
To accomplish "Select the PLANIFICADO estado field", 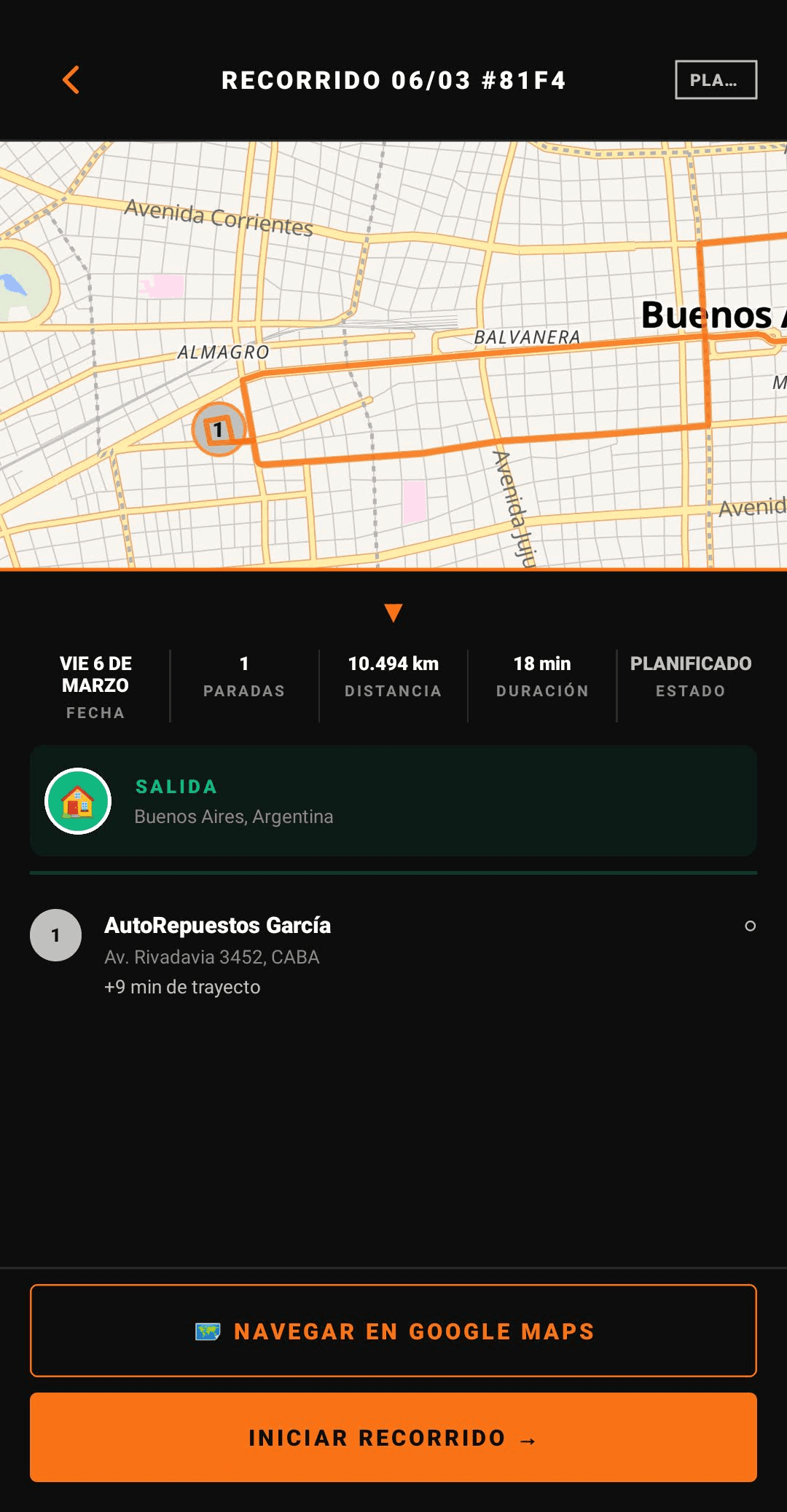I will tap(691, 676).
